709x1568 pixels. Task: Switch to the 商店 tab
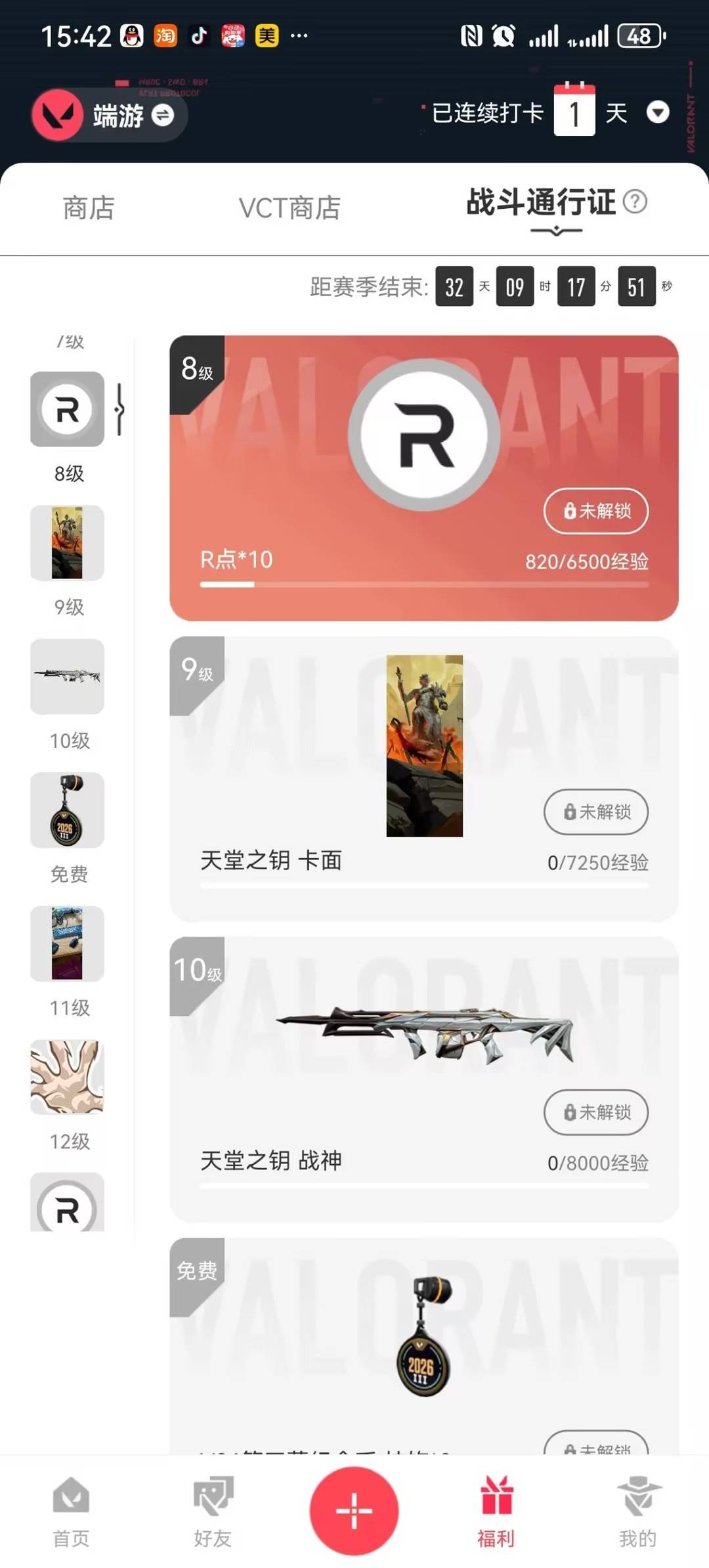pyautogui.click(x=89, y=207)
